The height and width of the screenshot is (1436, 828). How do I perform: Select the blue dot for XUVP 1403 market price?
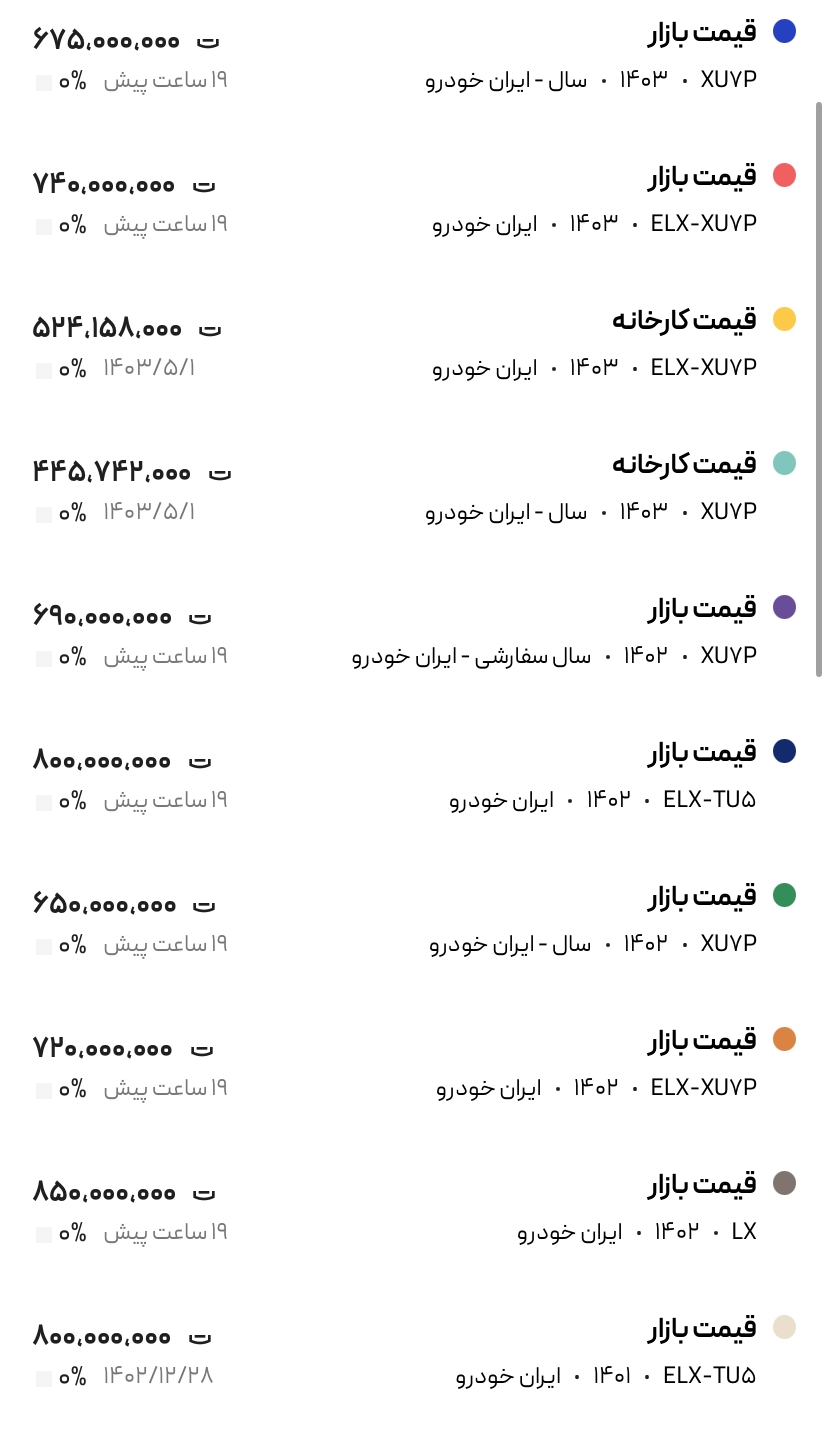tap(787, 31)
